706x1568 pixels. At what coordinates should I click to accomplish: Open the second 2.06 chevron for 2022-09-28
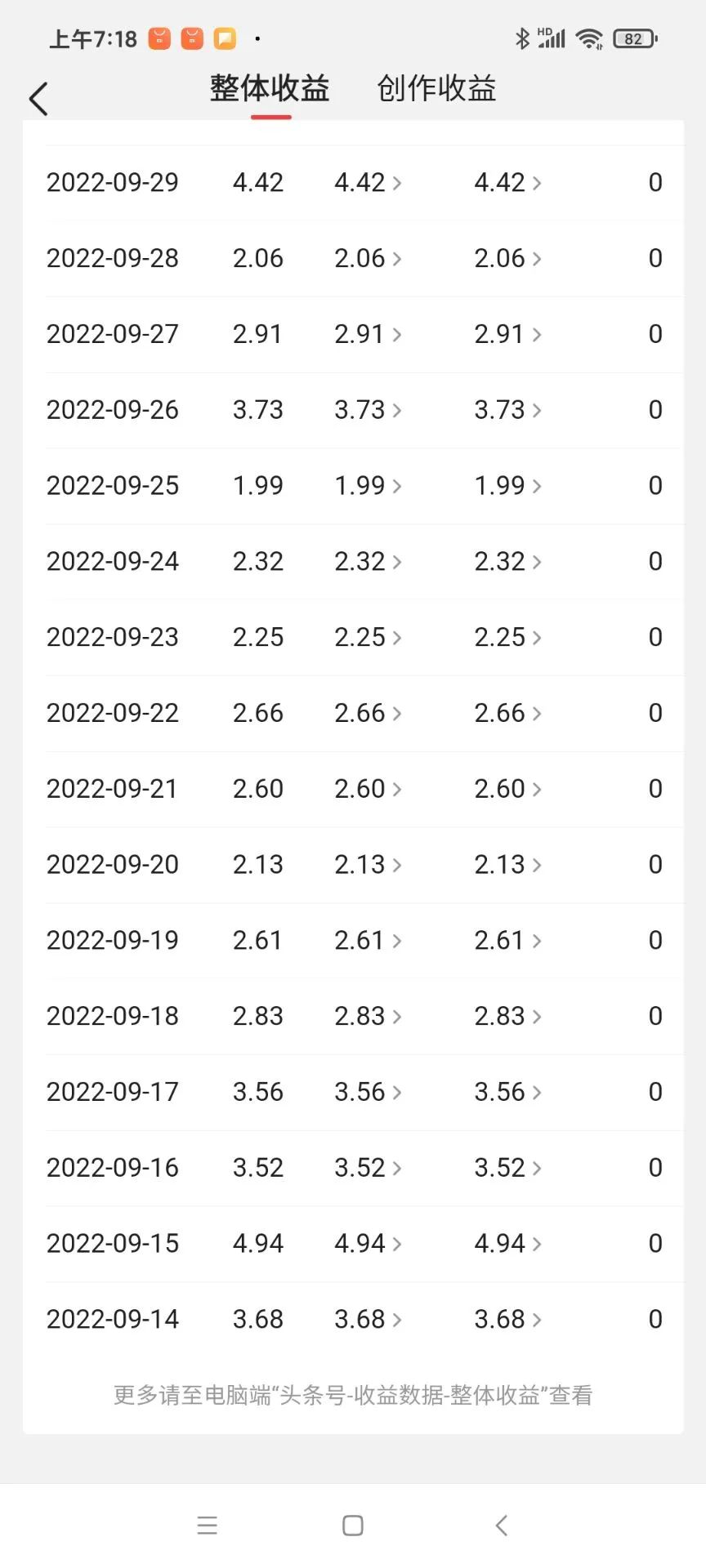[508, 259]
